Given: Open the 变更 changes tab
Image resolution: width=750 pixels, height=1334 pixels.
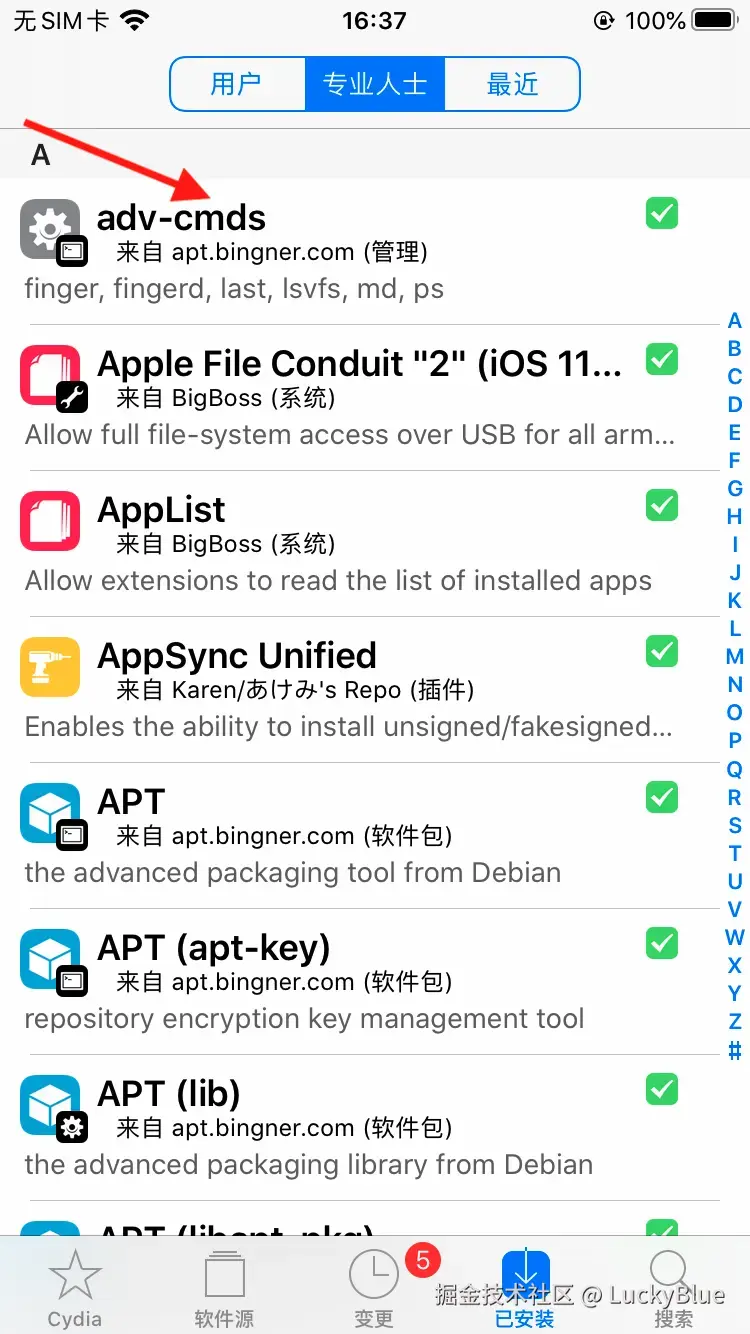Looking at the screenshot, I should (374, 1288).
